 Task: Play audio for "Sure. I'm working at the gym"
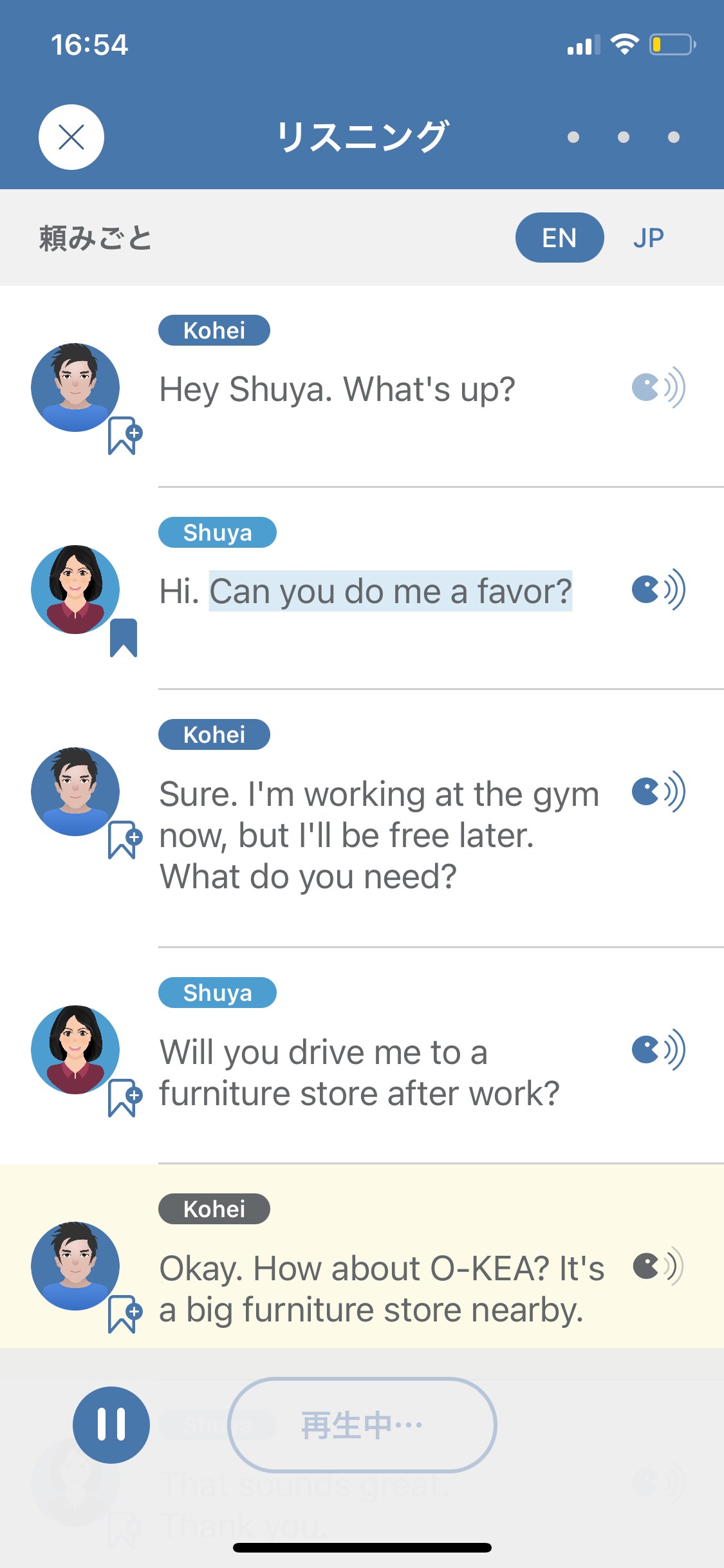[x=658, y=792]
